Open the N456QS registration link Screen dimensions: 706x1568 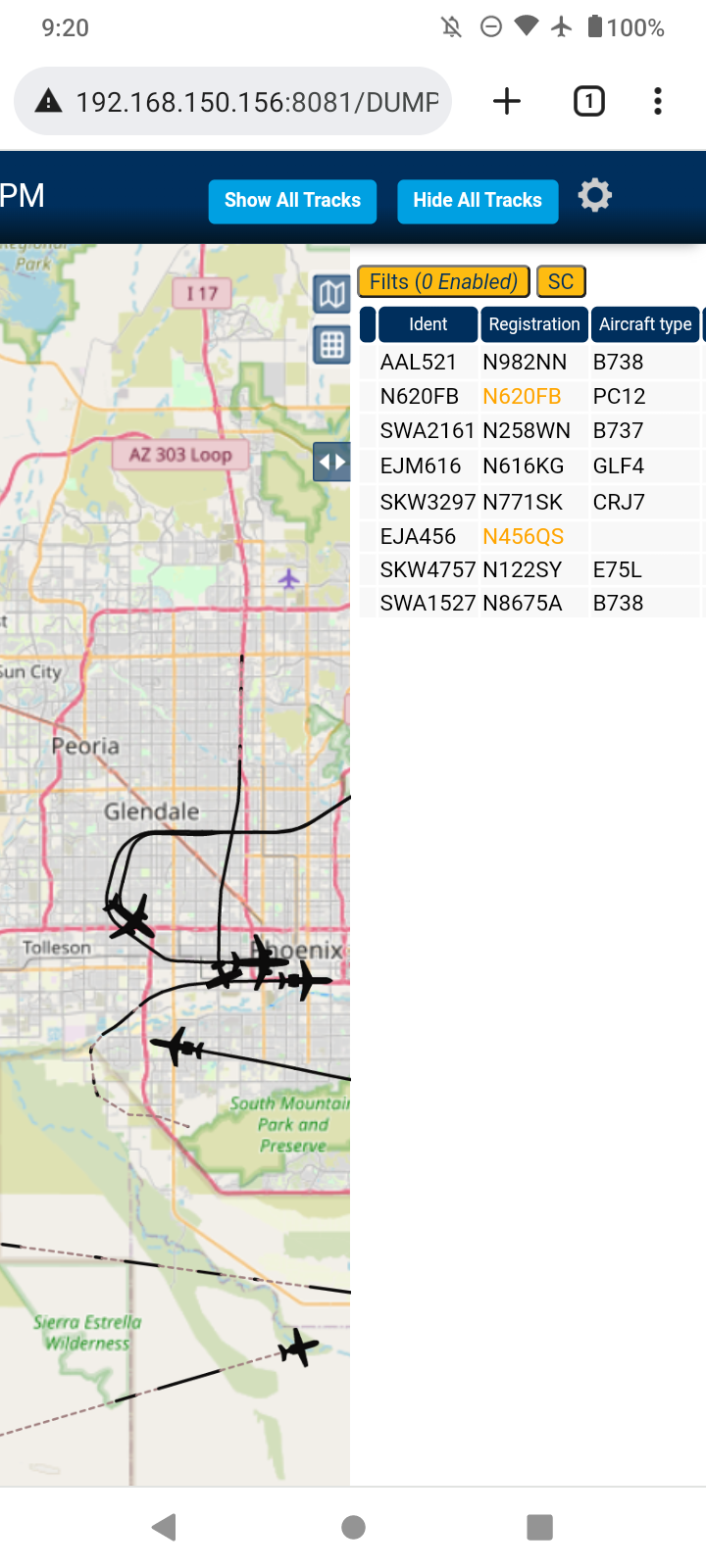tap(523, 537)
